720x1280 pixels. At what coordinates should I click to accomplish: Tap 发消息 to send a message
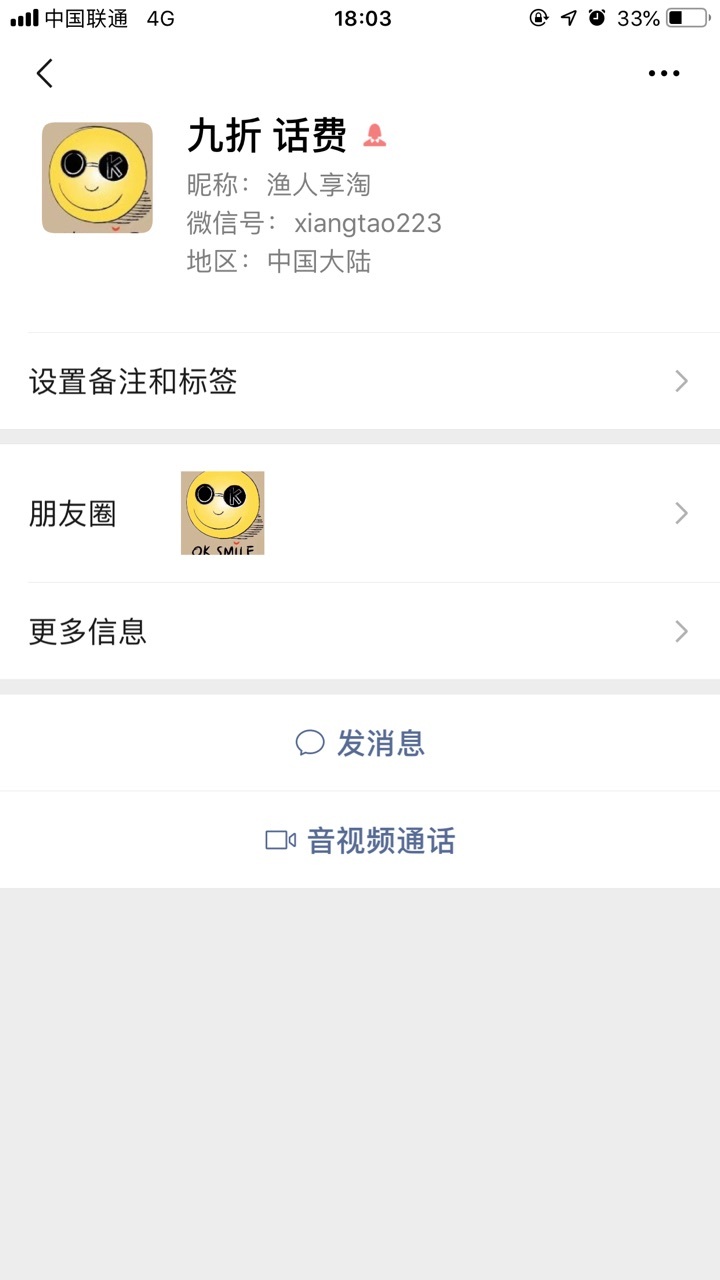click(360, 743)
